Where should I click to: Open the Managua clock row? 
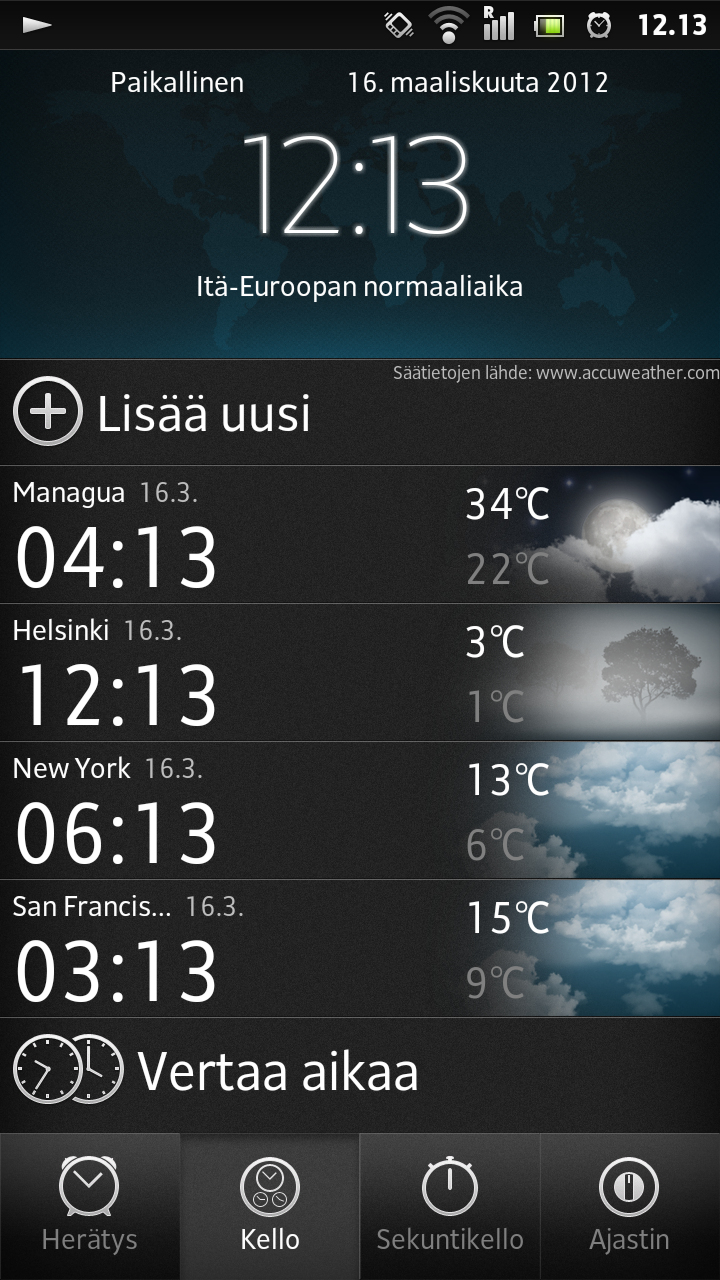pos(360,535)
